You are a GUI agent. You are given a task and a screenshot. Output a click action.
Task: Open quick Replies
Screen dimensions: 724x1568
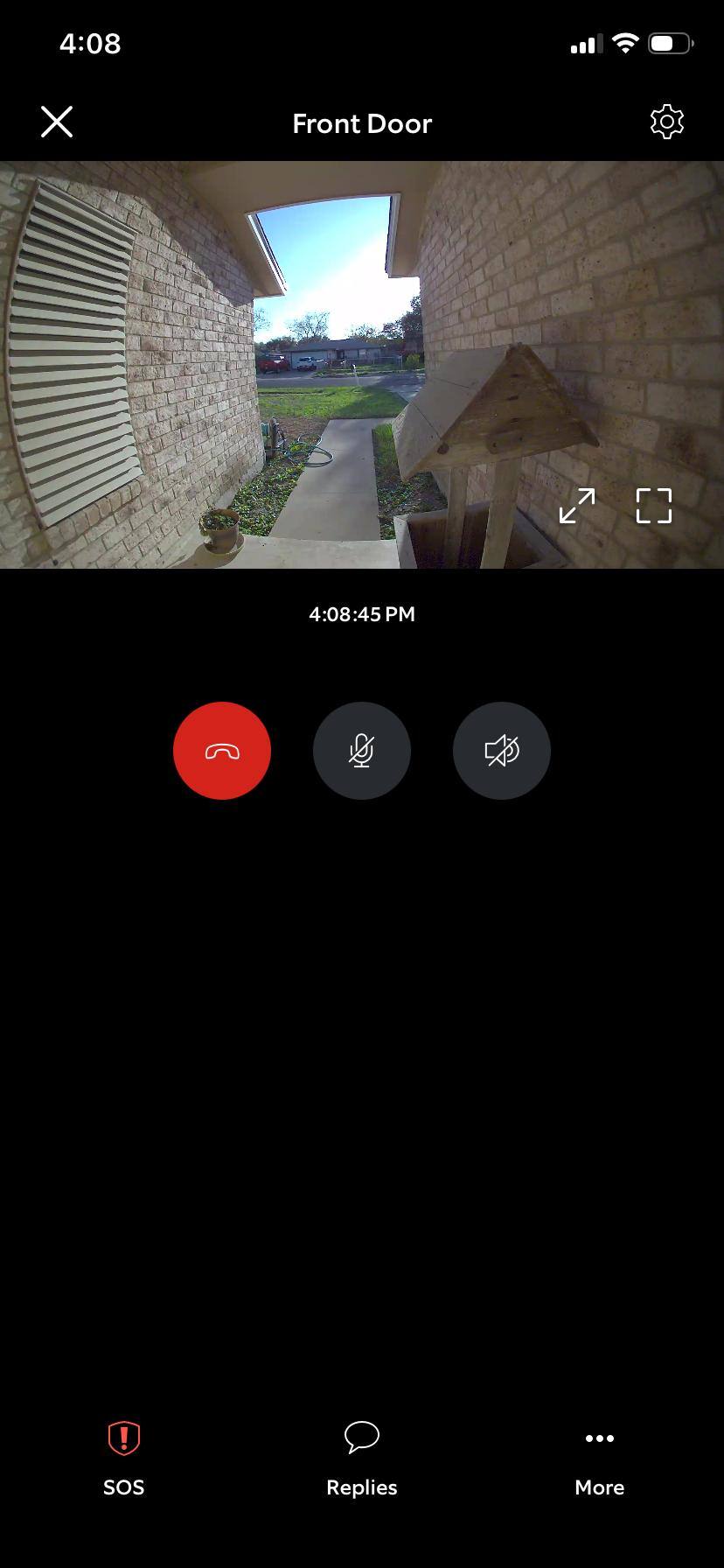coord(362,1457)
